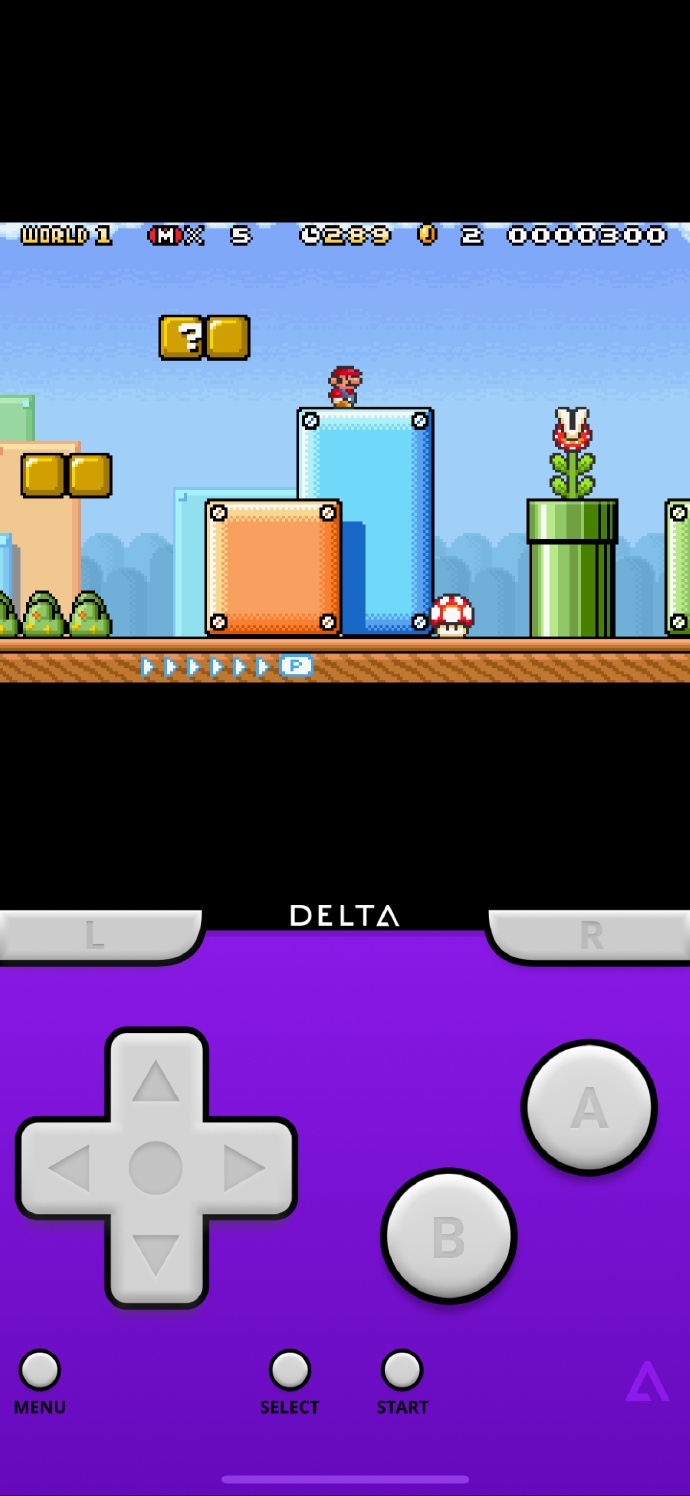690x1496 pixels.
Task: Move left with D-pad left arrow
Action: (x=68, y=1168)
